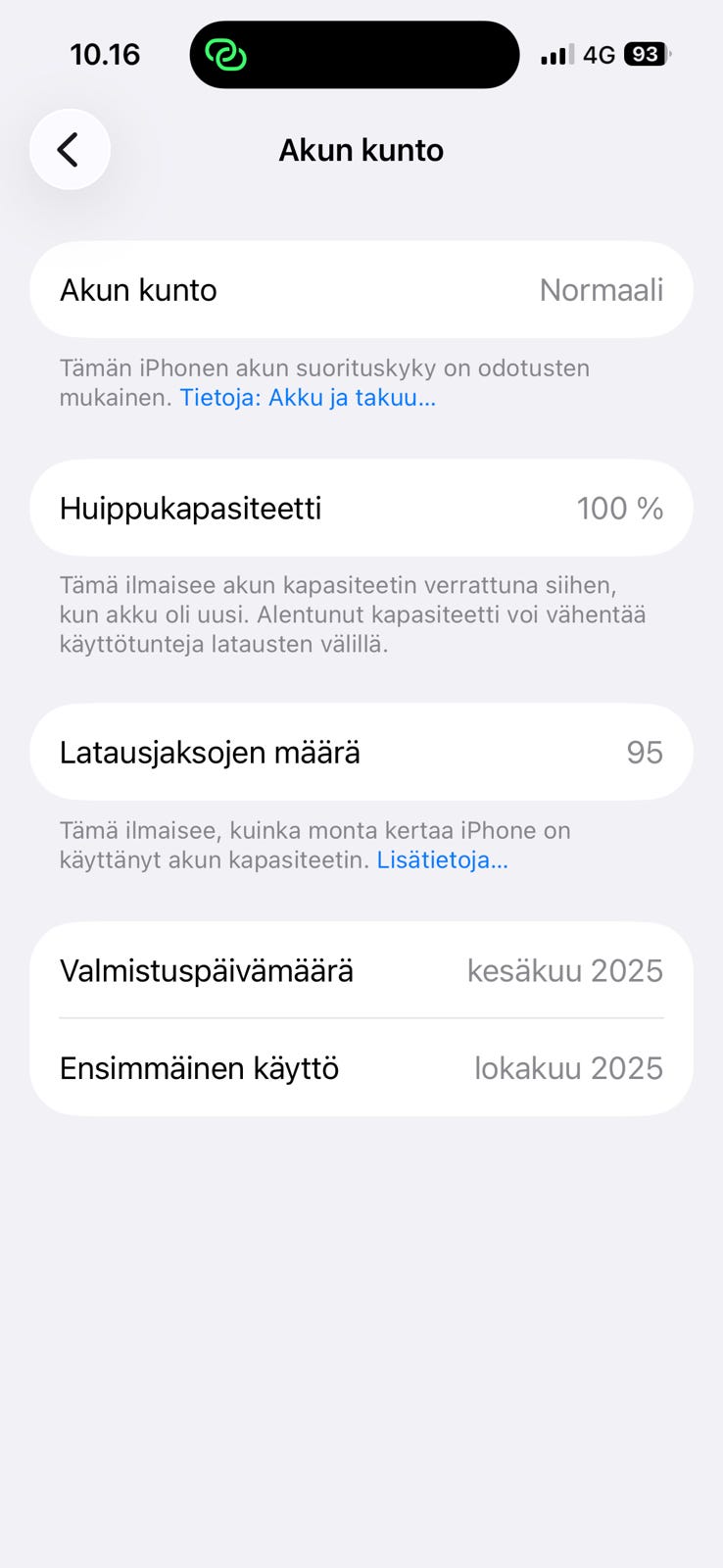The height and width of the screenshot is (1568, 723).
Task: Tap the Huippukapasiteetti row
Action: tap(361, 508)
